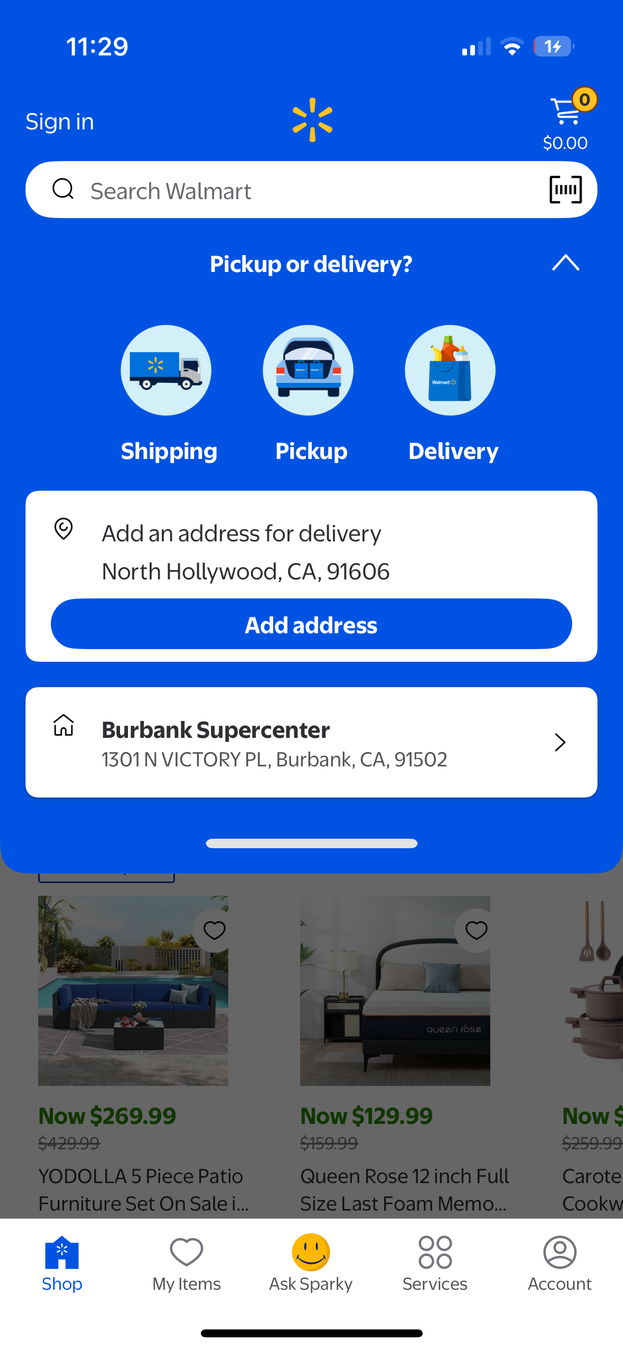The height and width of the screenshot is (1350, 623).
Task: Tap the Add address button
Action: [311, 625]
